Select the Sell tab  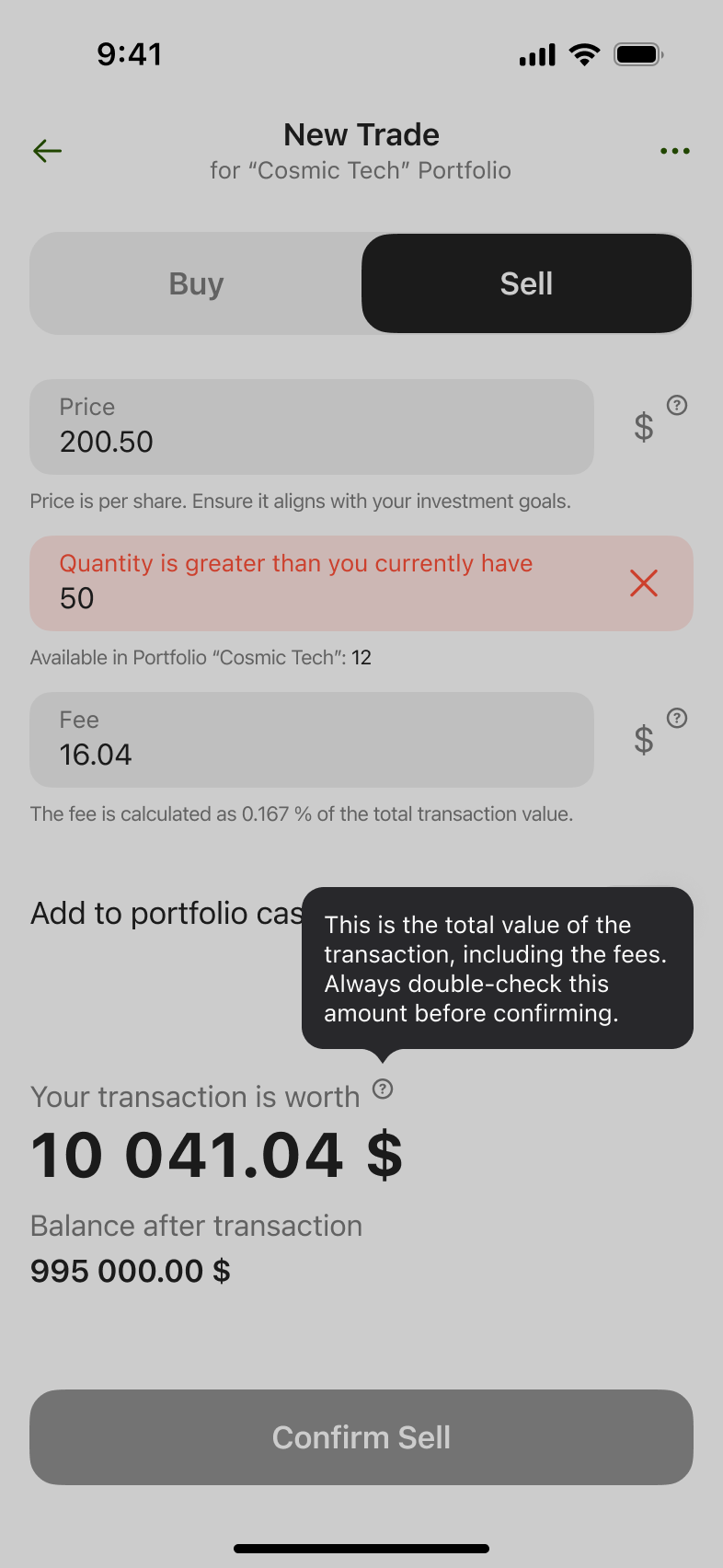[526, 283]
